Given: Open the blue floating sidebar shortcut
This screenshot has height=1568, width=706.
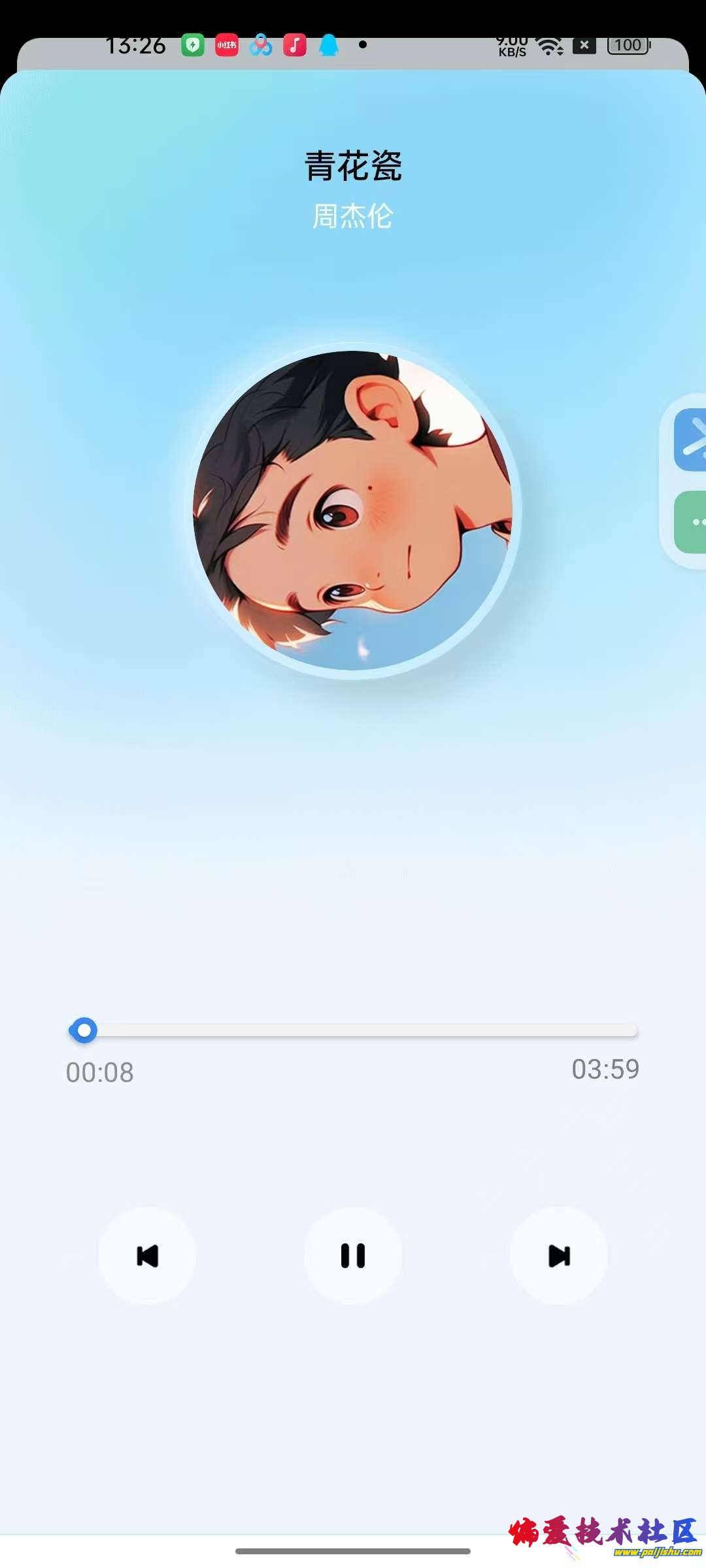Looking at the screenshot, I should (692, 440).
